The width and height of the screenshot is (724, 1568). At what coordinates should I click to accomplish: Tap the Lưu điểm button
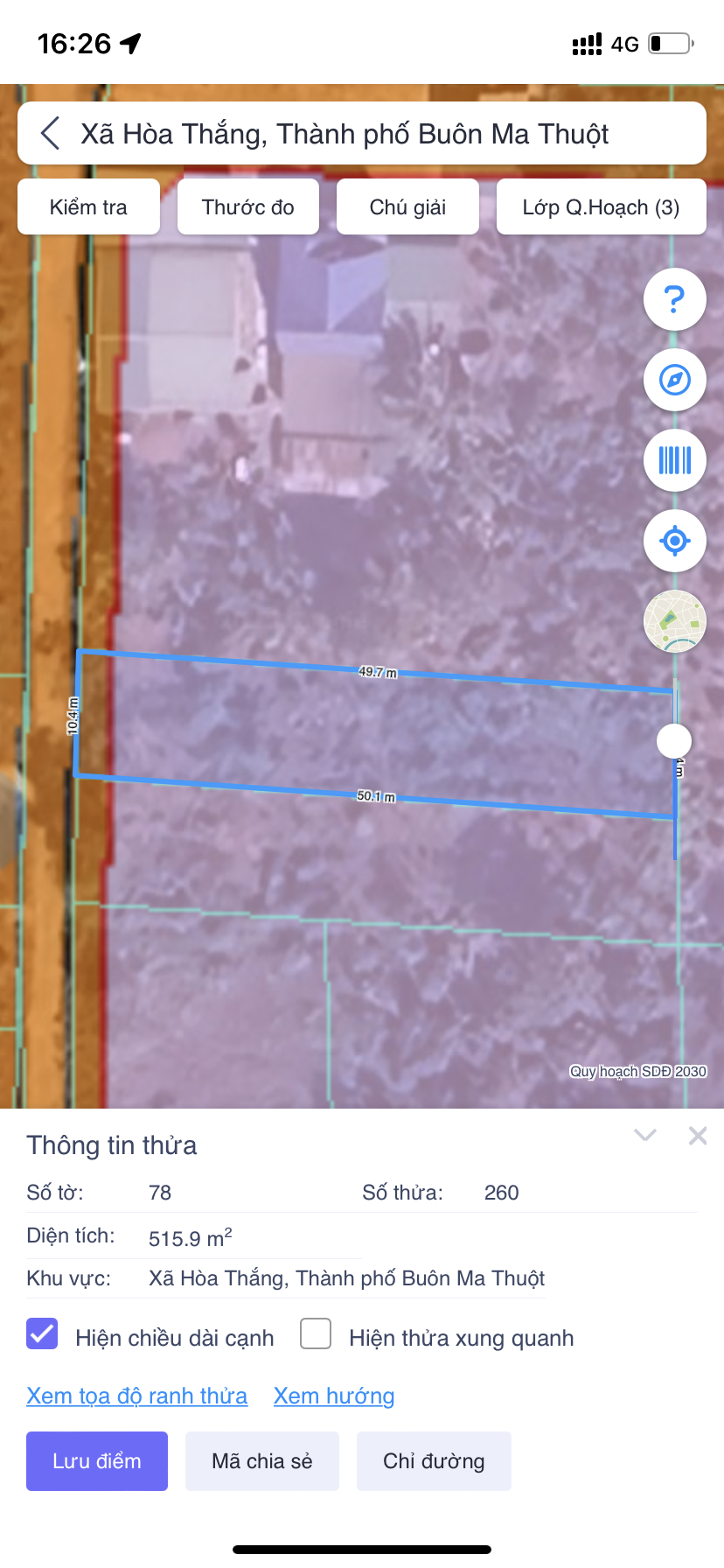click(x=97, y=1461)
